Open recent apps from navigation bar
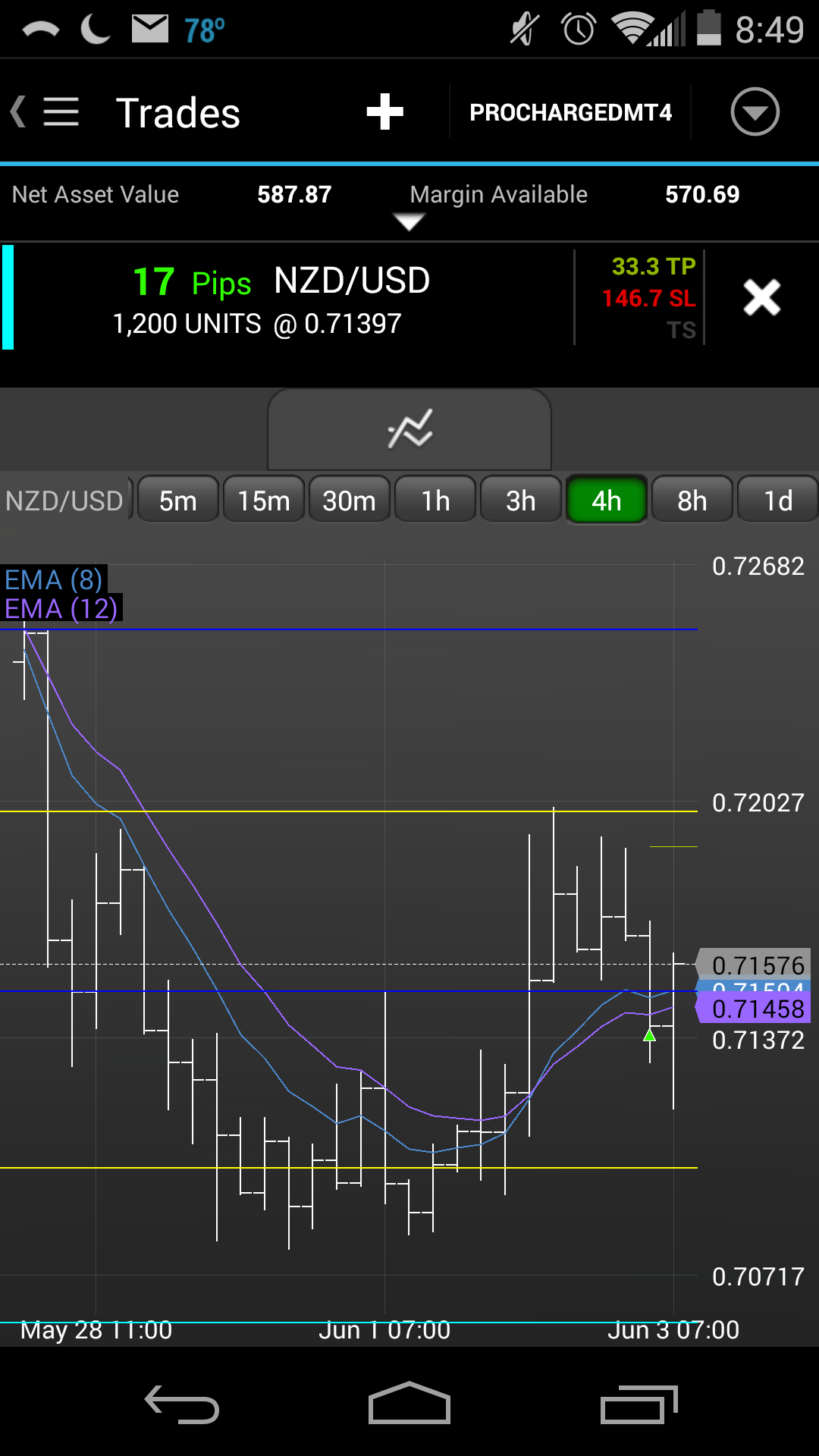The height and width of the screenshot is (1456, 819). (639, 1404)
